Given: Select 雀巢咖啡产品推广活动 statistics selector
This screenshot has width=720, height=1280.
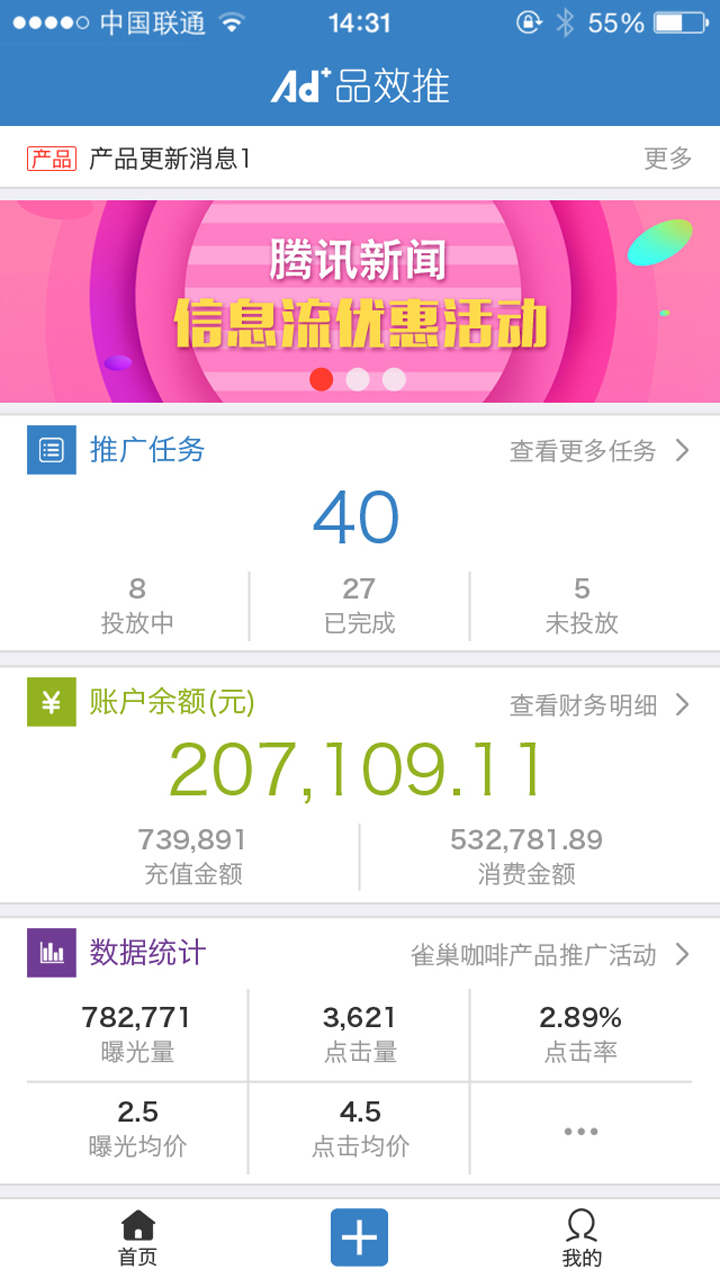Looking at the screenshot, I should tap(550, 955).
